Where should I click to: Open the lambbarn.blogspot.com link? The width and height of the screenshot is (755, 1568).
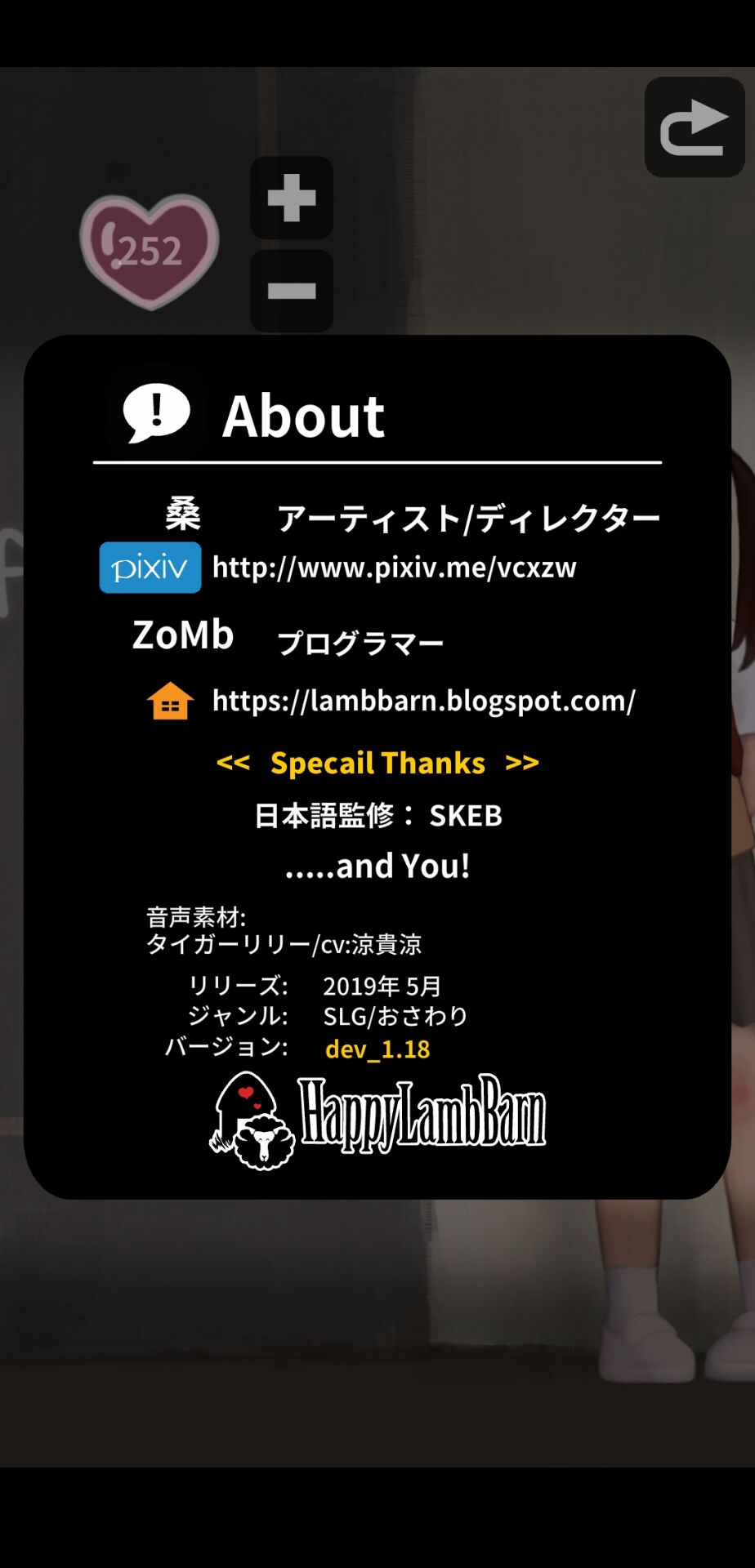click(423, 701)
